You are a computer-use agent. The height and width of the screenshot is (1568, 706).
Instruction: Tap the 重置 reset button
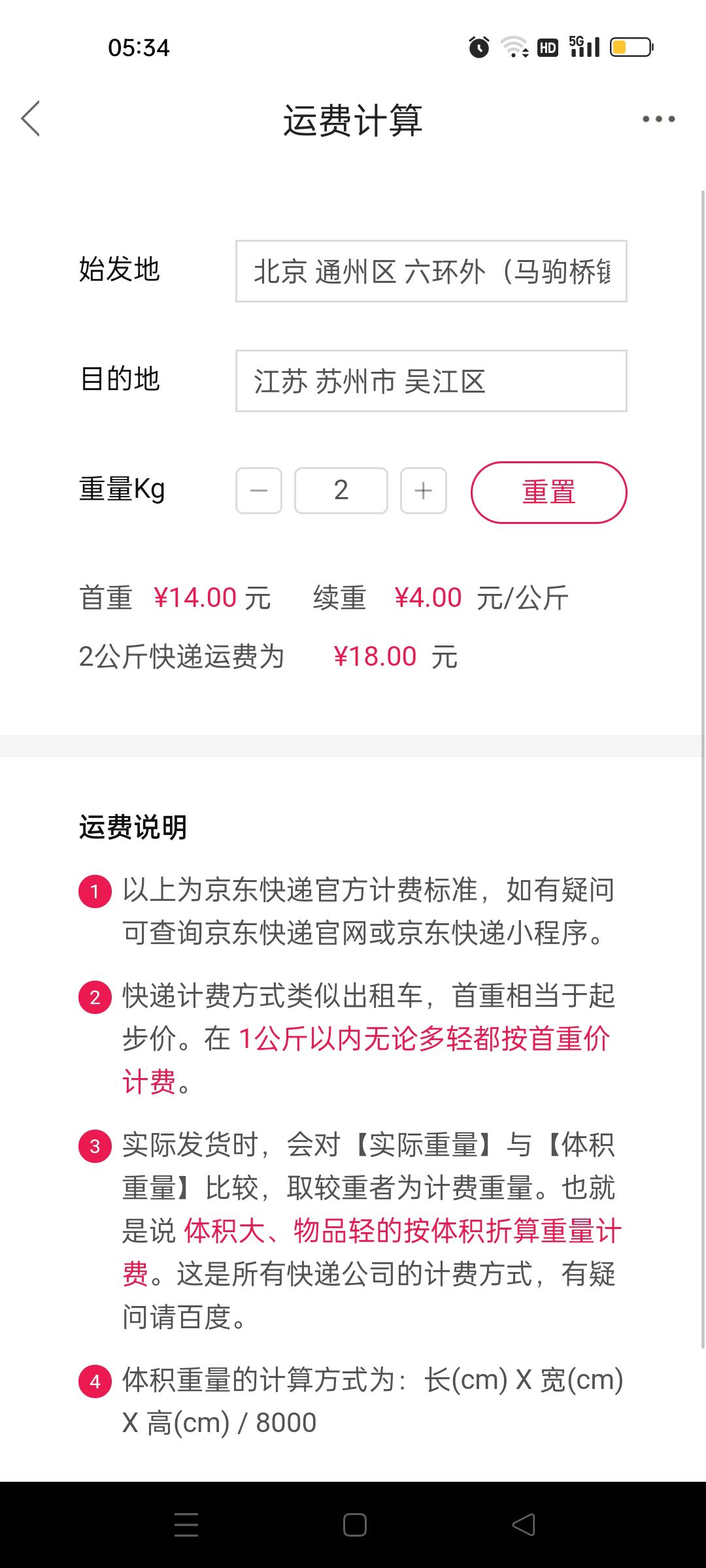coord(549,493)
